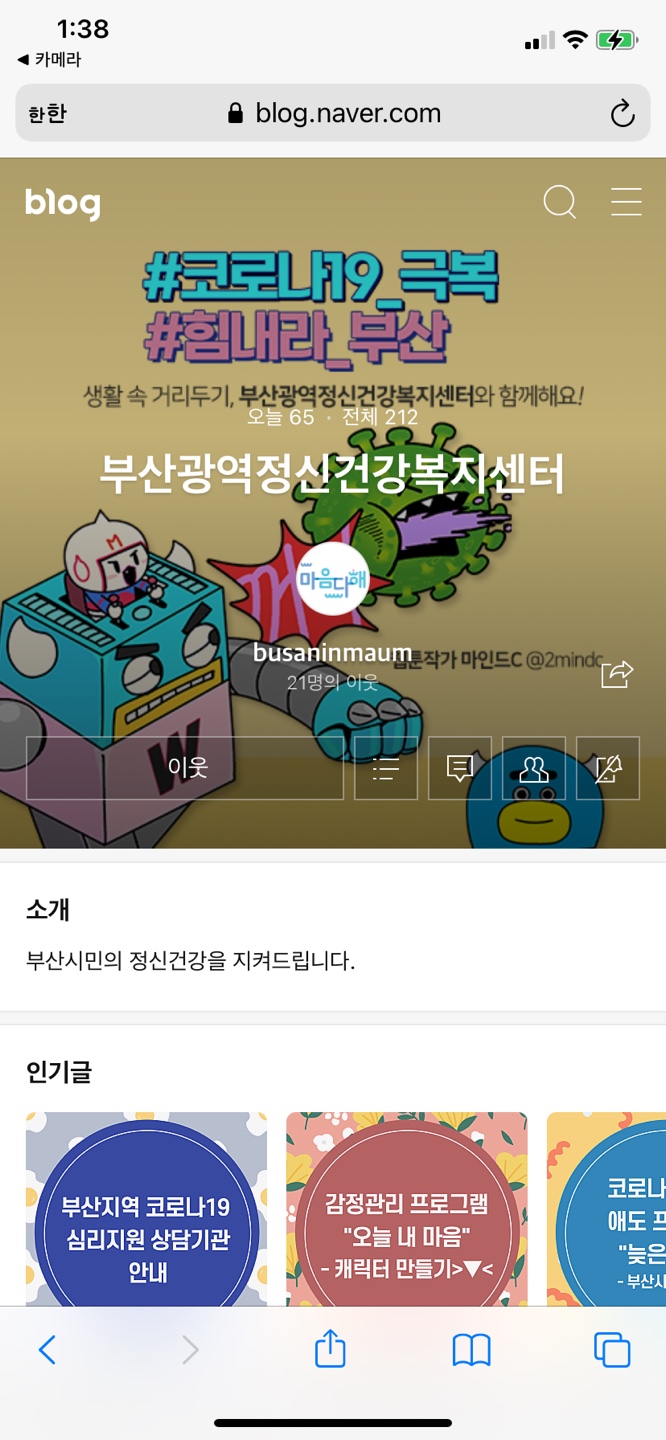Open Safari bookmarks
Viewport: 666px width, 1440px height.
coord(471,1350)
